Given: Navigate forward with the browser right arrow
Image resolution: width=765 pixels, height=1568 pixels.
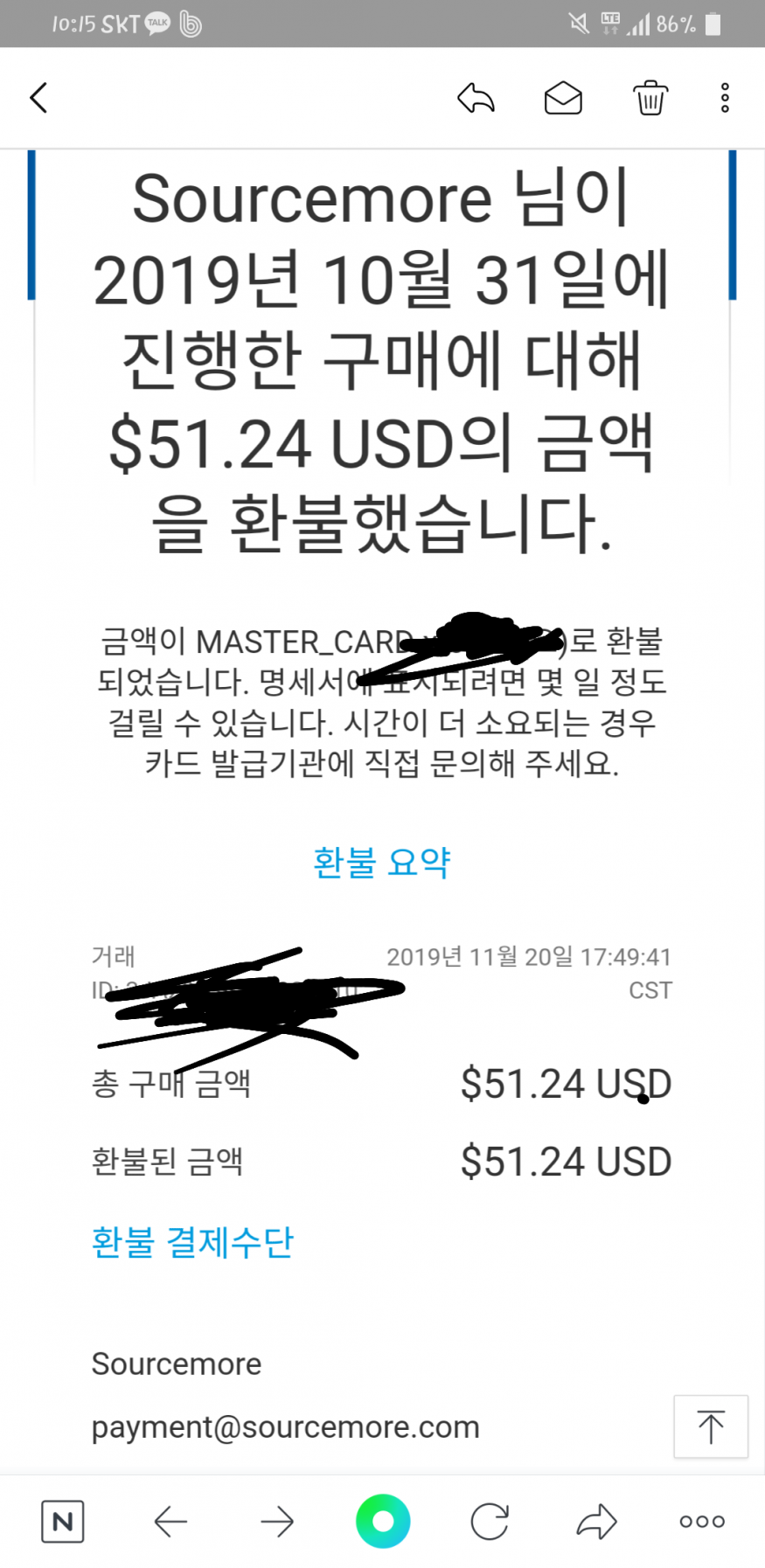Looking at the screenshot, I should pyautogui.click(x=277, y=1522).
